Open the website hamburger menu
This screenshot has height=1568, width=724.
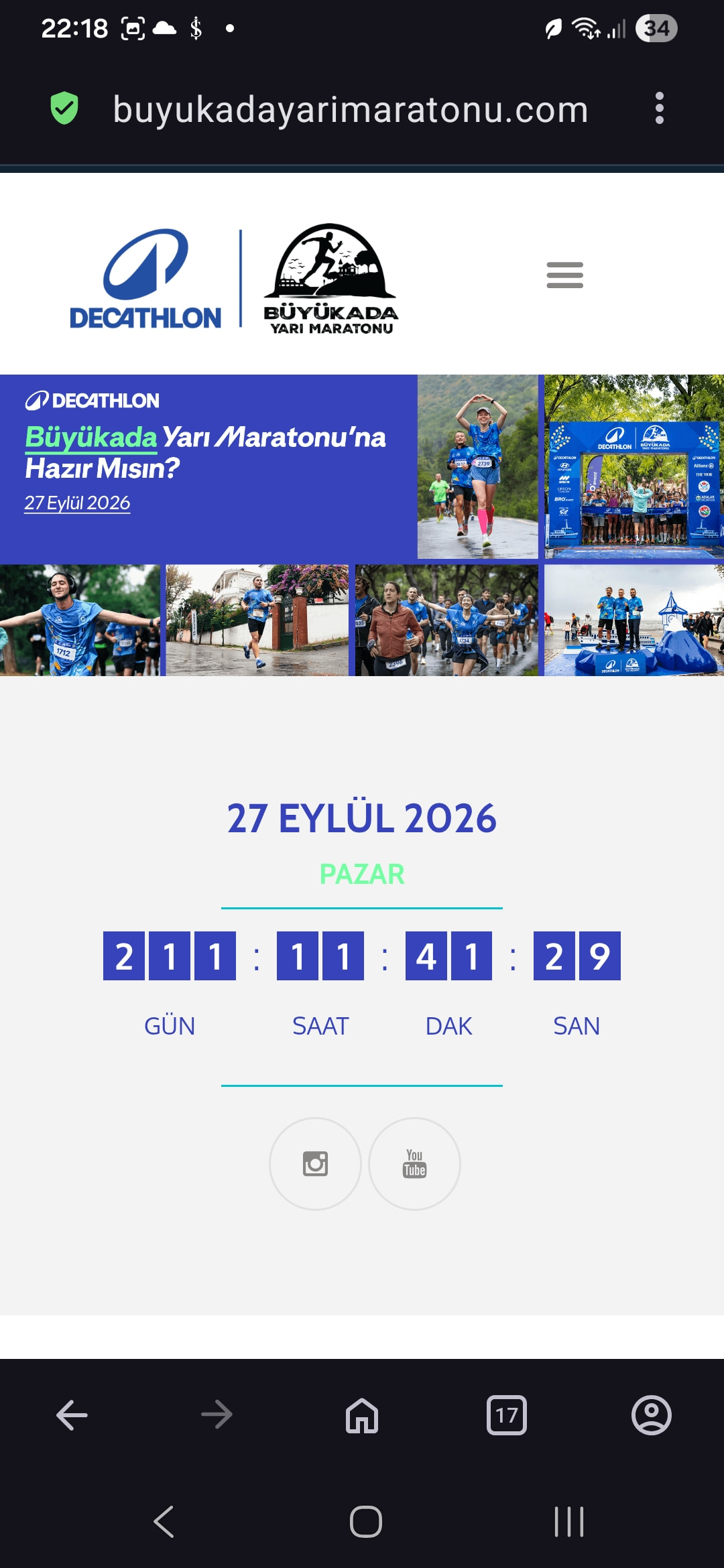564,275
